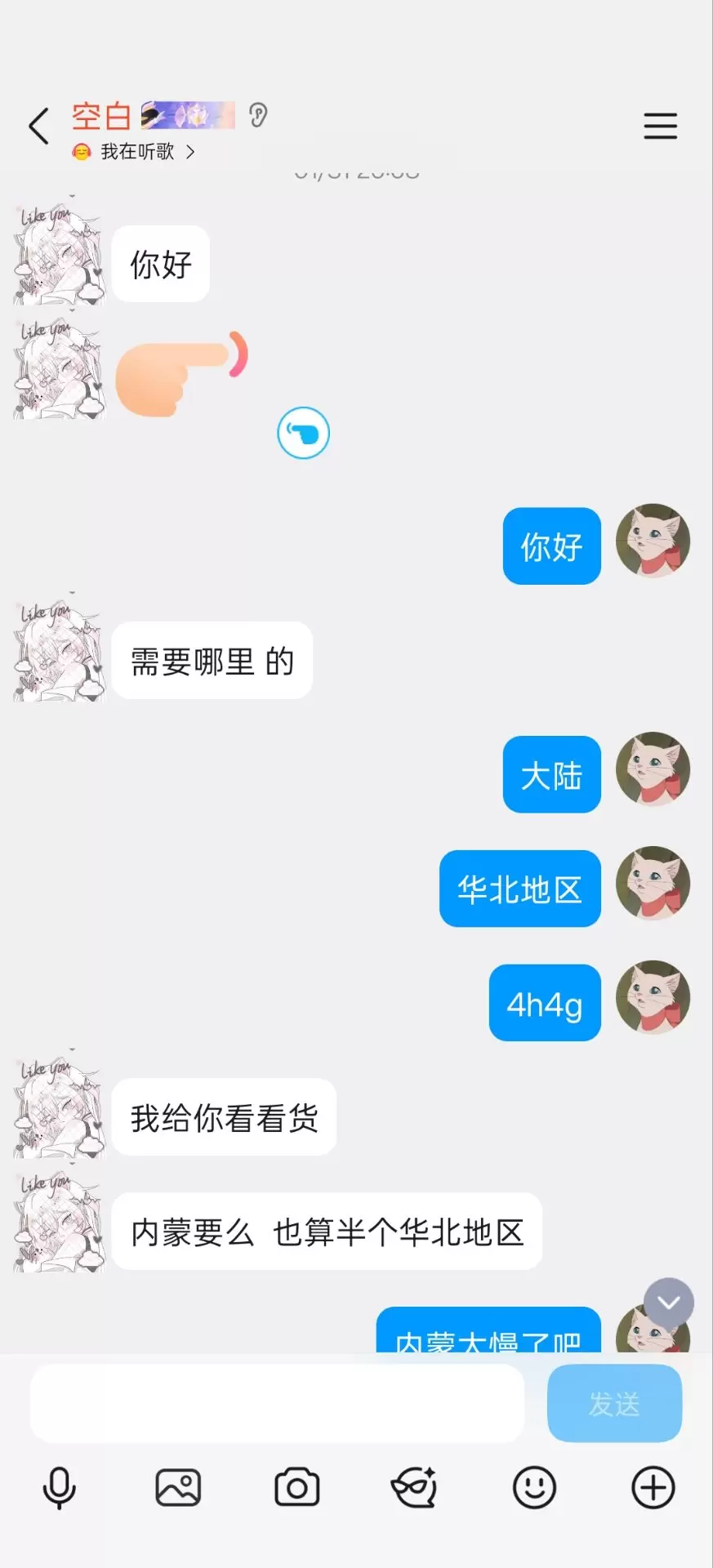Open more options with plus icon

(653, 1487)
